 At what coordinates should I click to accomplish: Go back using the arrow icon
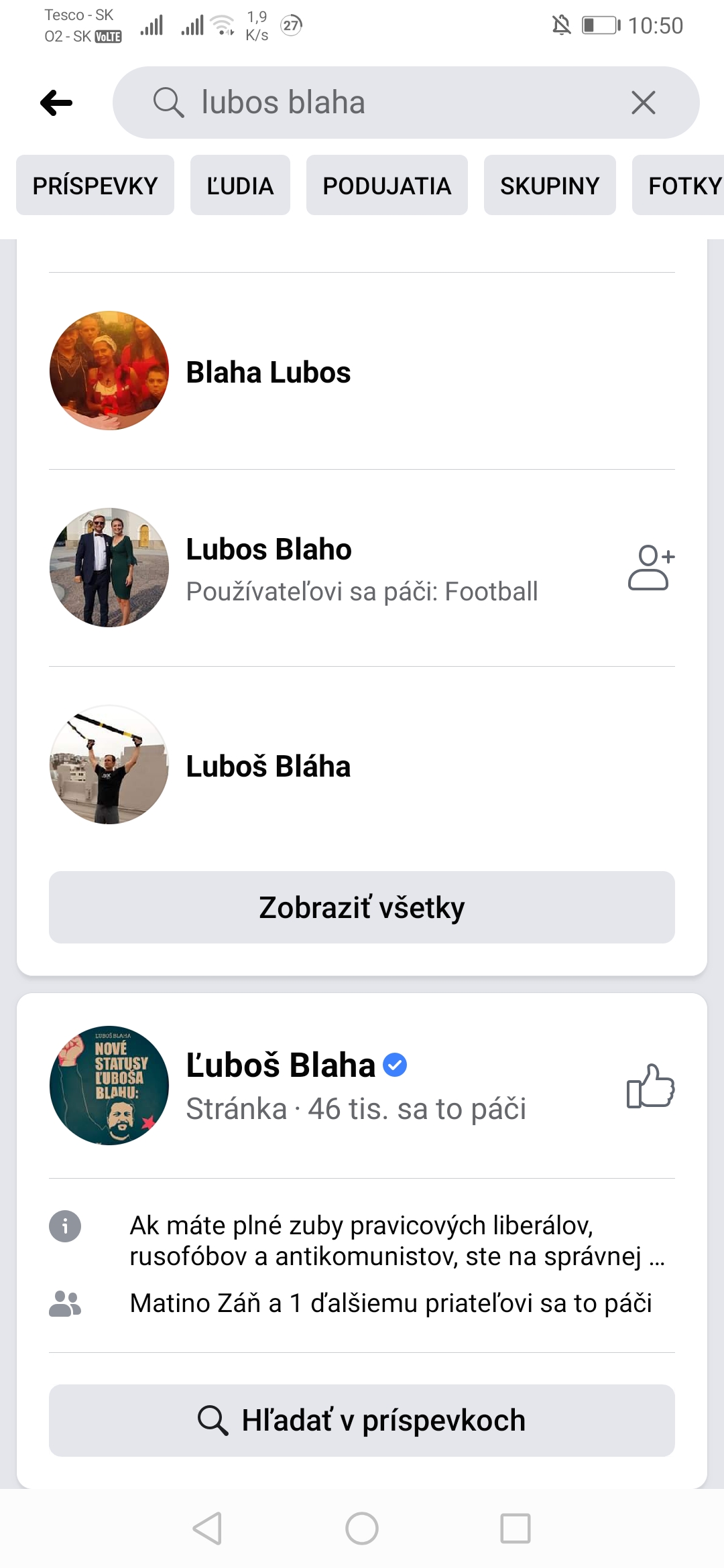point(56,103)
